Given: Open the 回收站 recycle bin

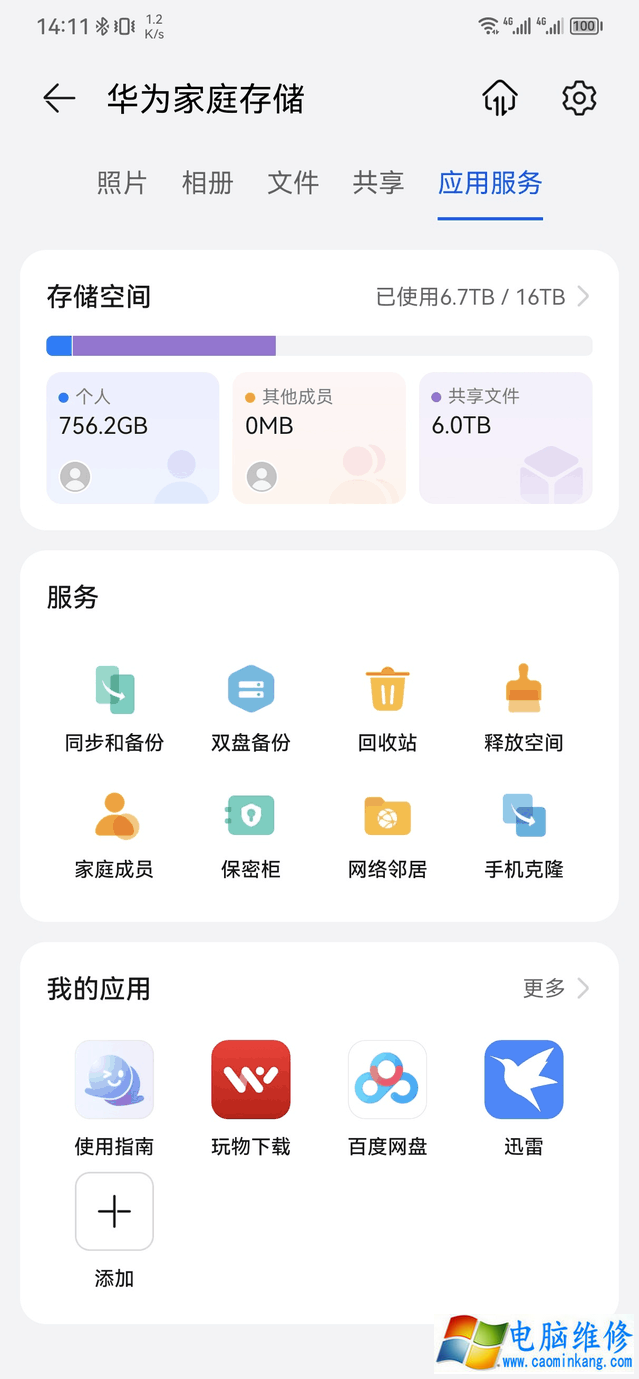Looking at the screenshot, I should pyautogui.click(x=387, y=709).
